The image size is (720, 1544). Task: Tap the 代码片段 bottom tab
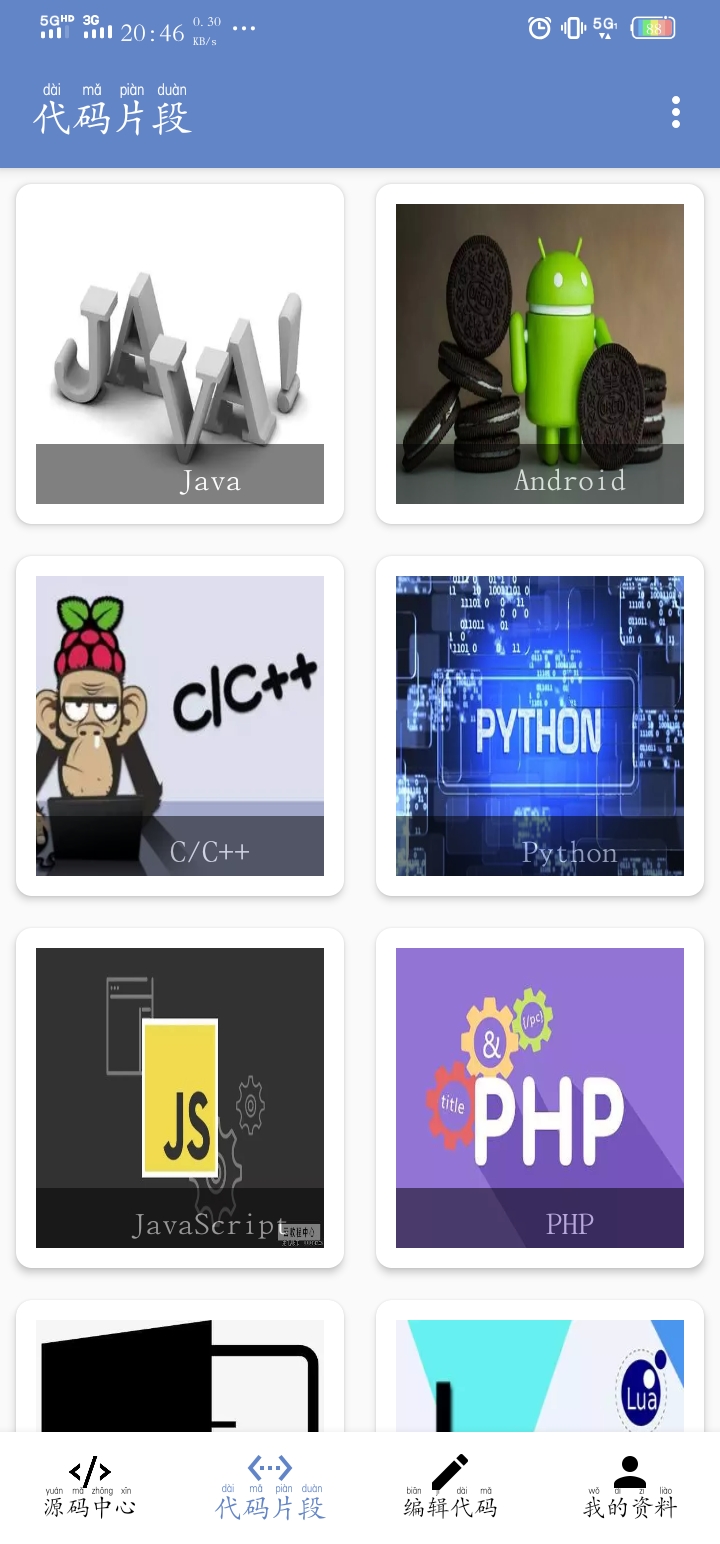point(270,1488)
